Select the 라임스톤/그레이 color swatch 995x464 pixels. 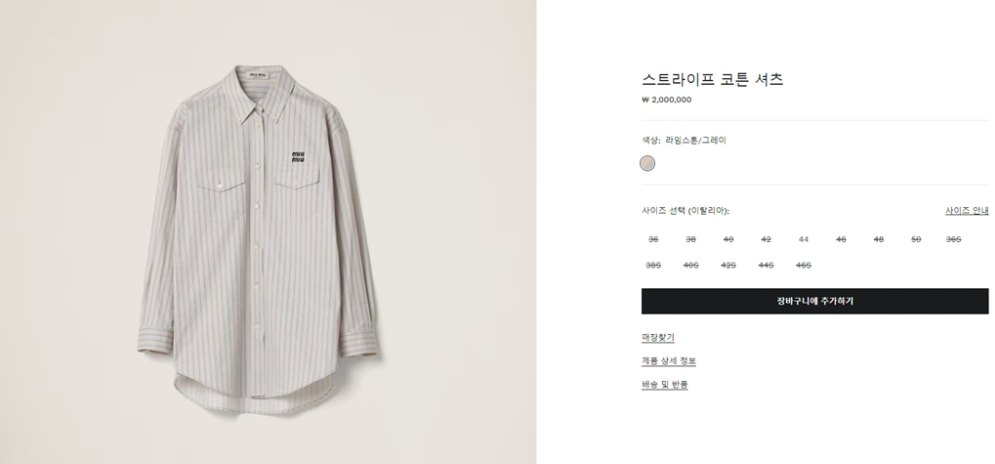tap(648, 164)
